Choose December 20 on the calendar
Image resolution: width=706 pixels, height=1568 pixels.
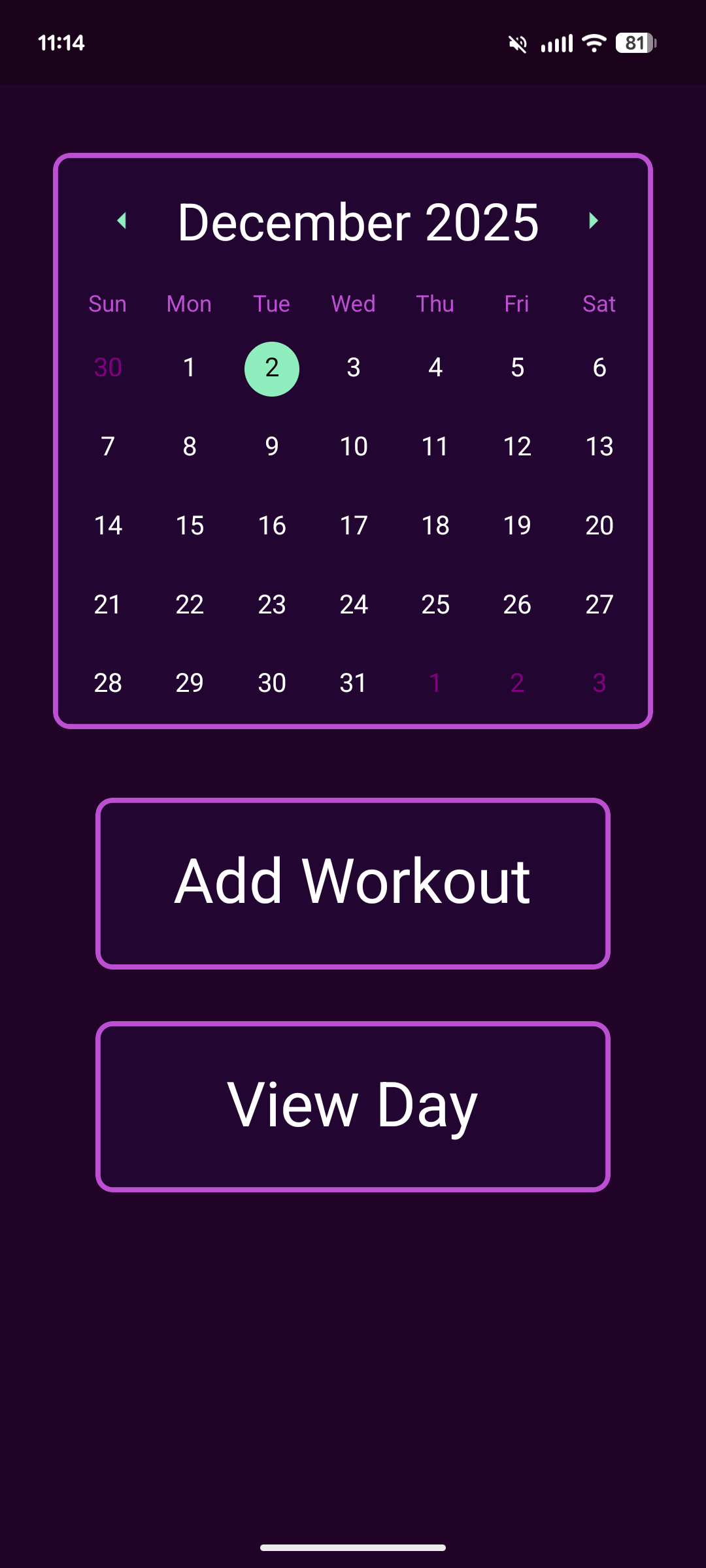(x=599, y=526)
